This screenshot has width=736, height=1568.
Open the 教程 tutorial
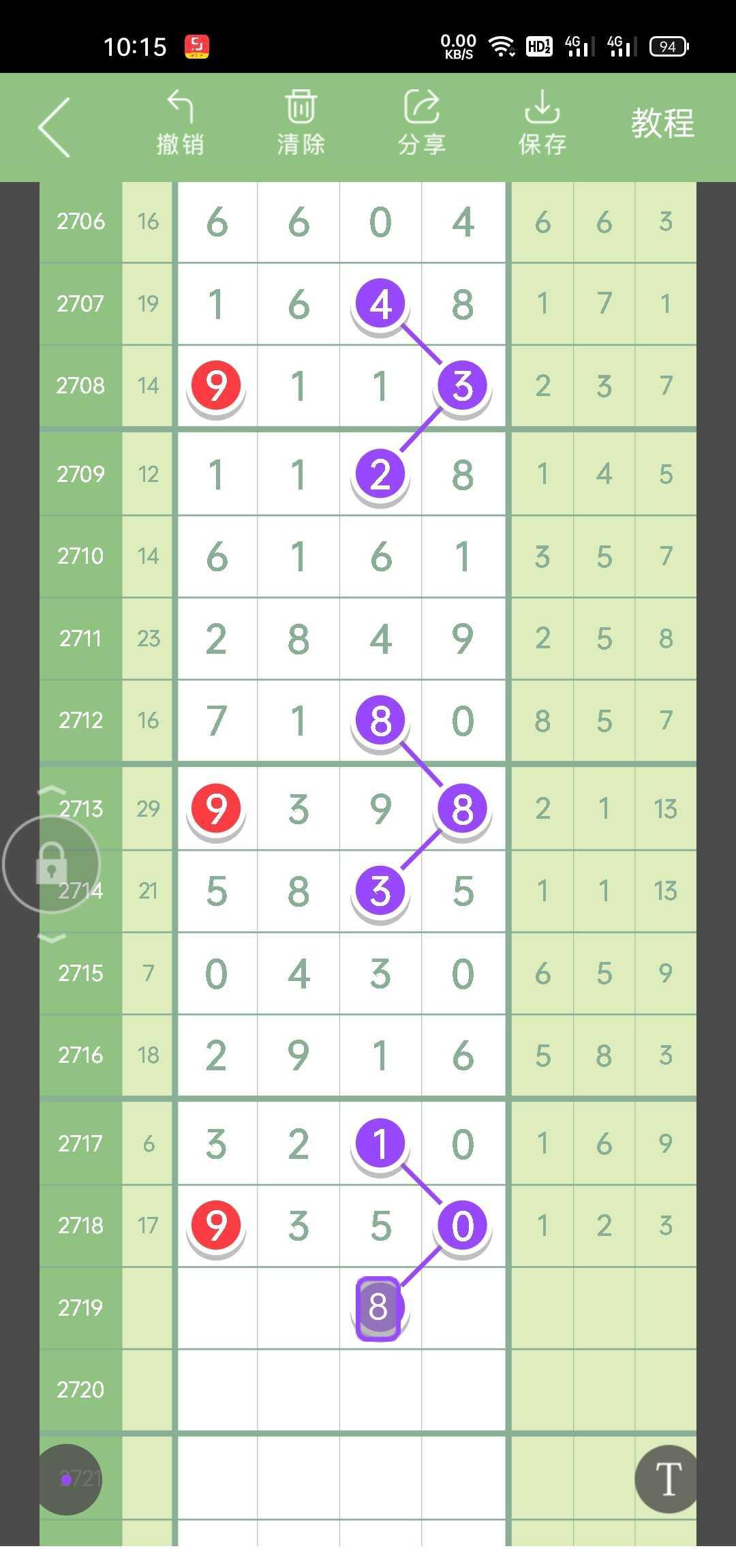tap(662, 123)
